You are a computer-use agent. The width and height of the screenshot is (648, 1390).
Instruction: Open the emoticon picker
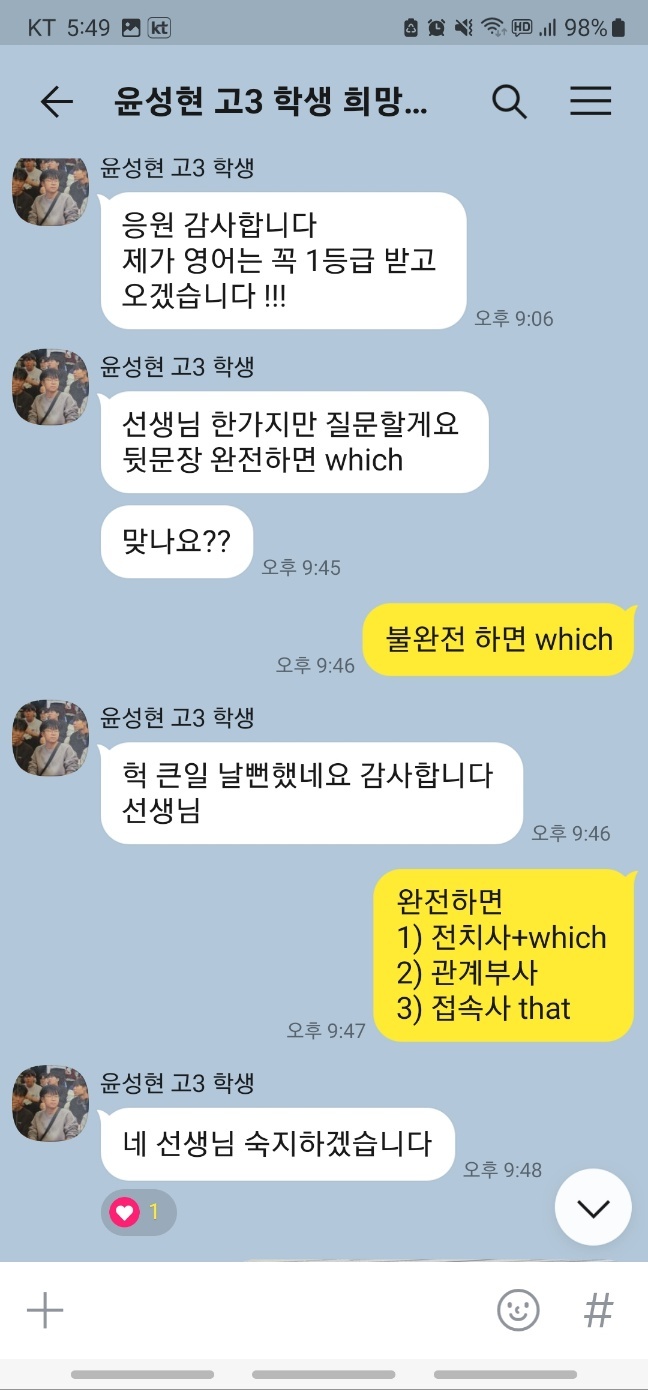pos(518,1310)
